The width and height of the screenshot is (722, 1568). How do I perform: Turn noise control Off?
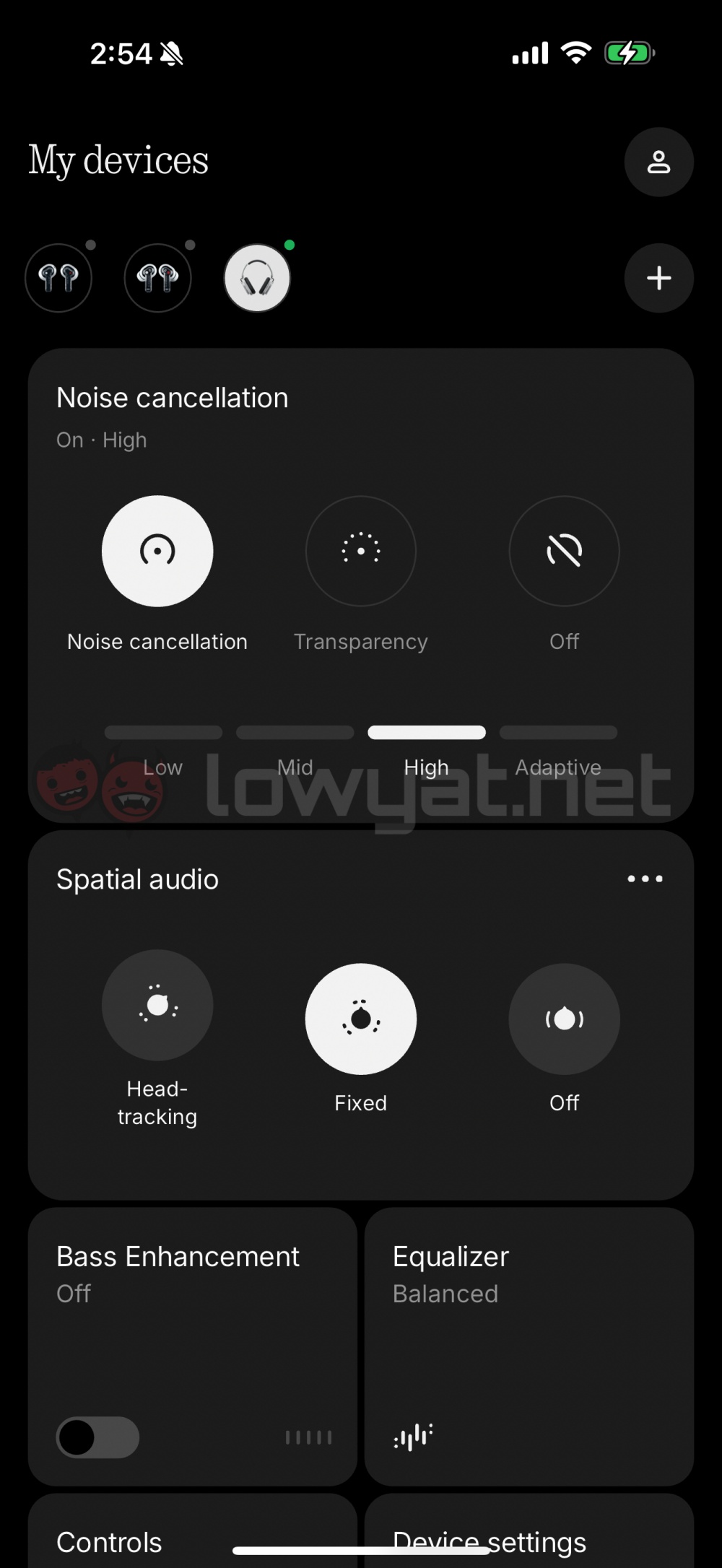565,551
